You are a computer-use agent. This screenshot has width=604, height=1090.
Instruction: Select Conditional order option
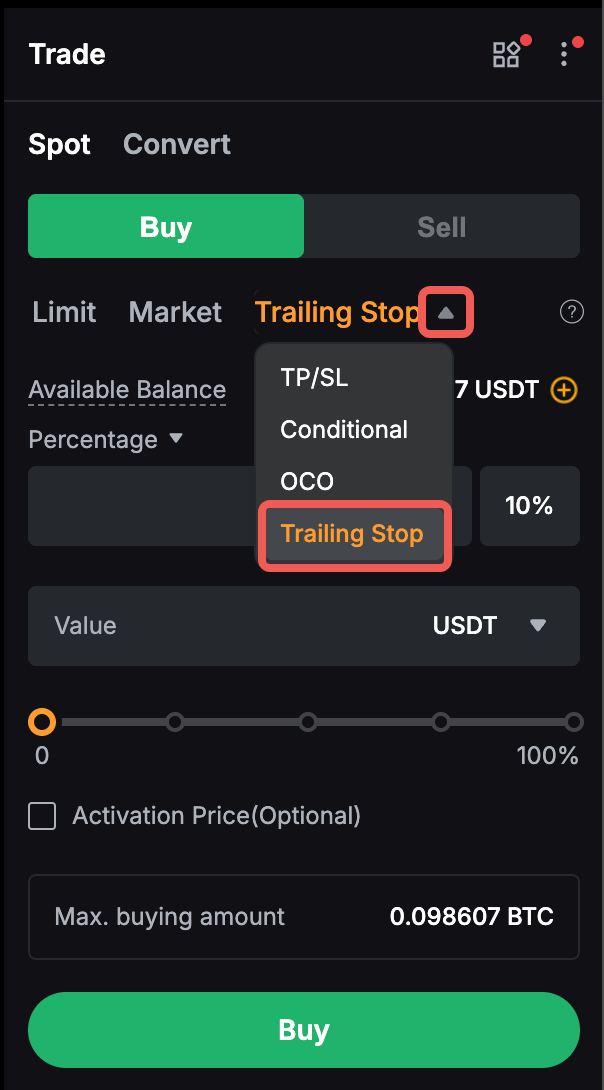(x=344, y=430)
